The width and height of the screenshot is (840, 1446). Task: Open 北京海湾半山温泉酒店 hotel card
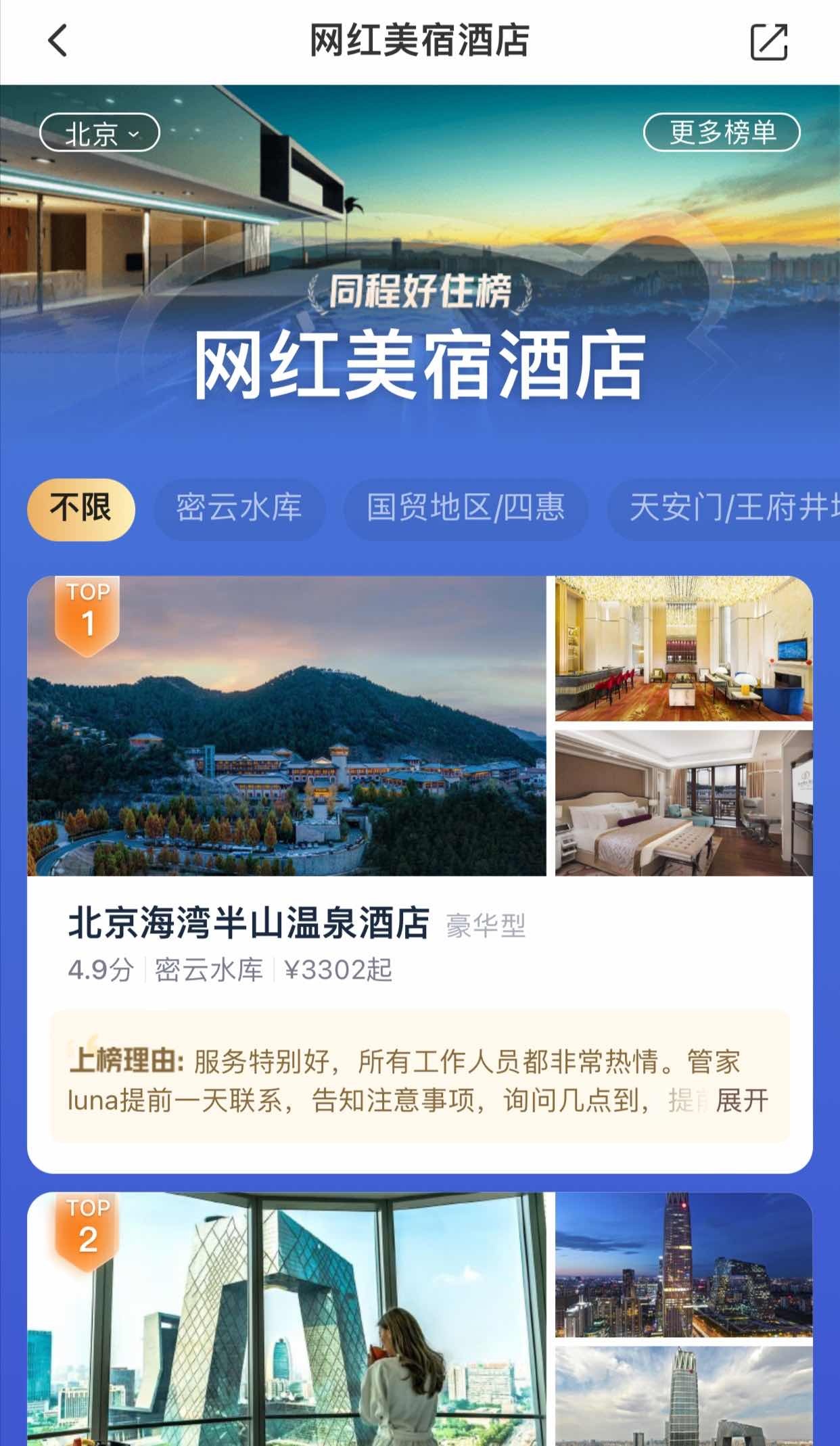click(x=248, y=923)
